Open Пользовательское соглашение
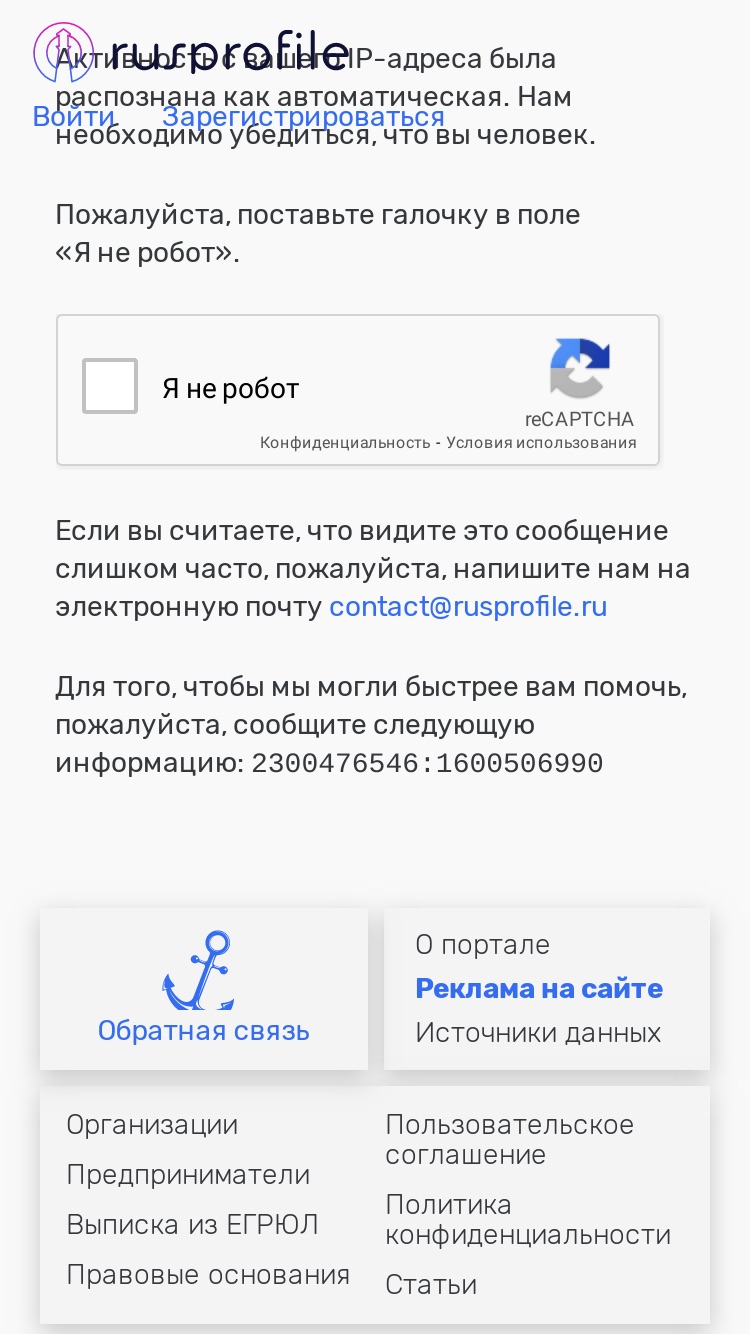Screen dimensions: 750x1334 coord(510,1140)
